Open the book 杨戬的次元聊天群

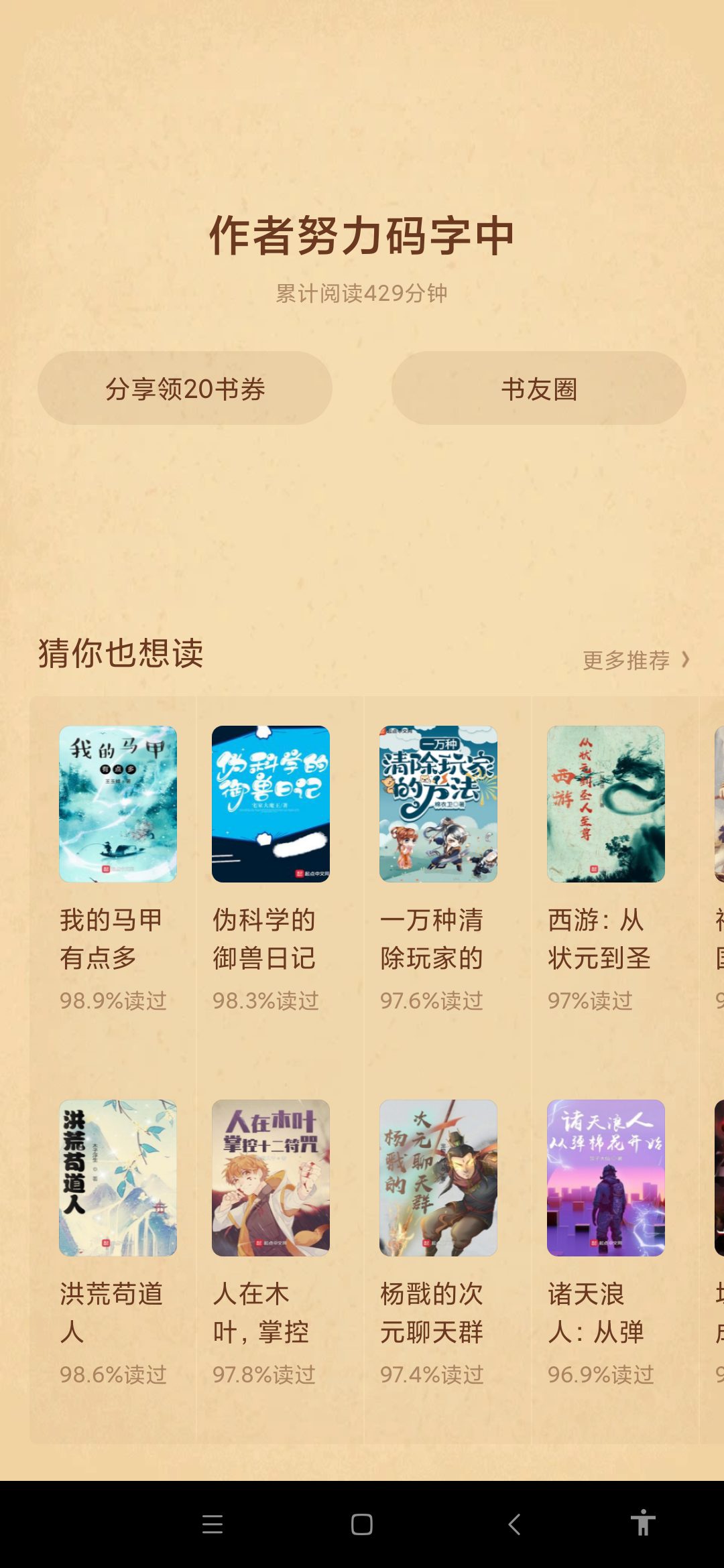[438, 1178]
